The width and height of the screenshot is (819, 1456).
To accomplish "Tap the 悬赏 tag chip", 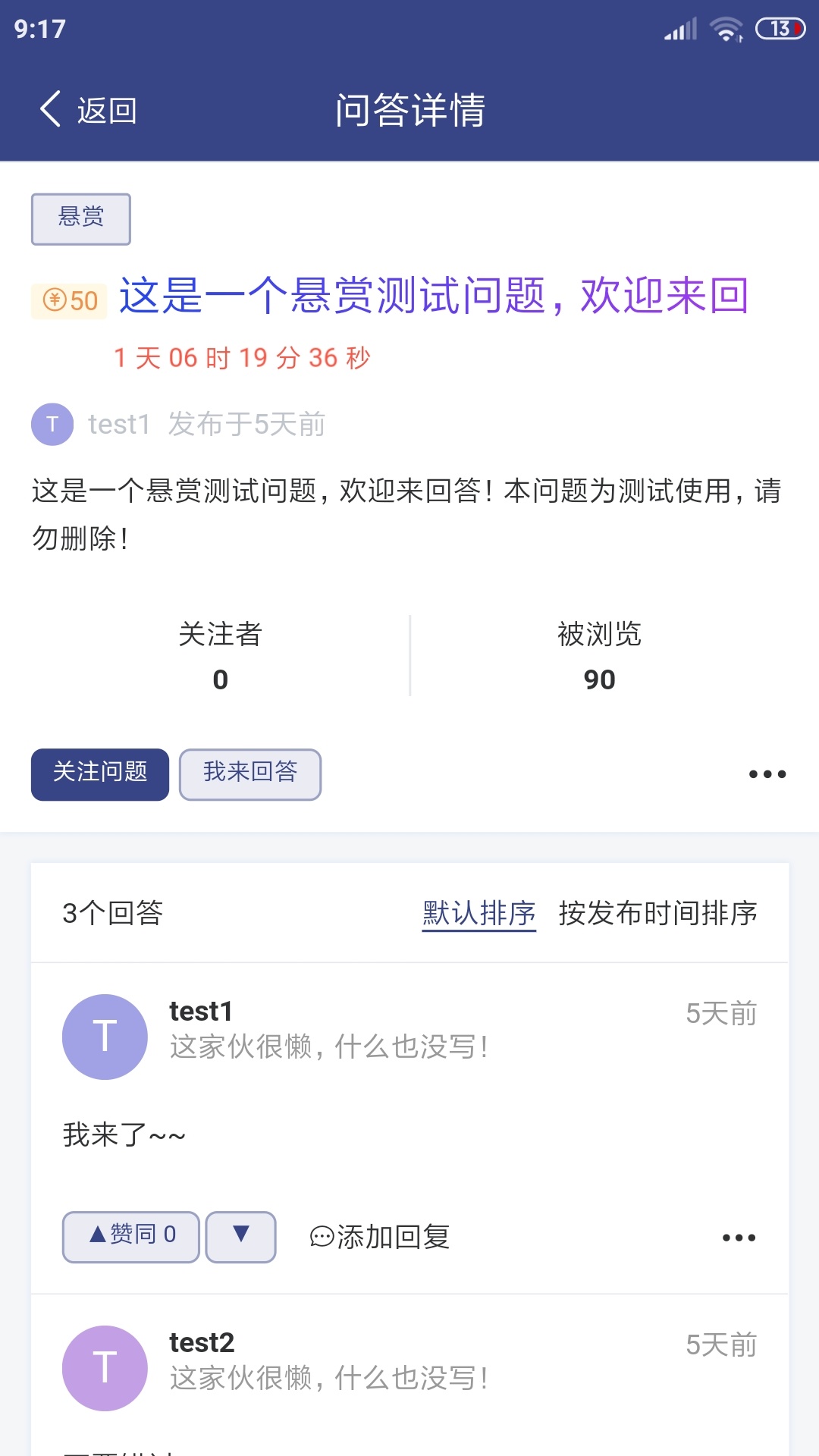I will [81, 219].
